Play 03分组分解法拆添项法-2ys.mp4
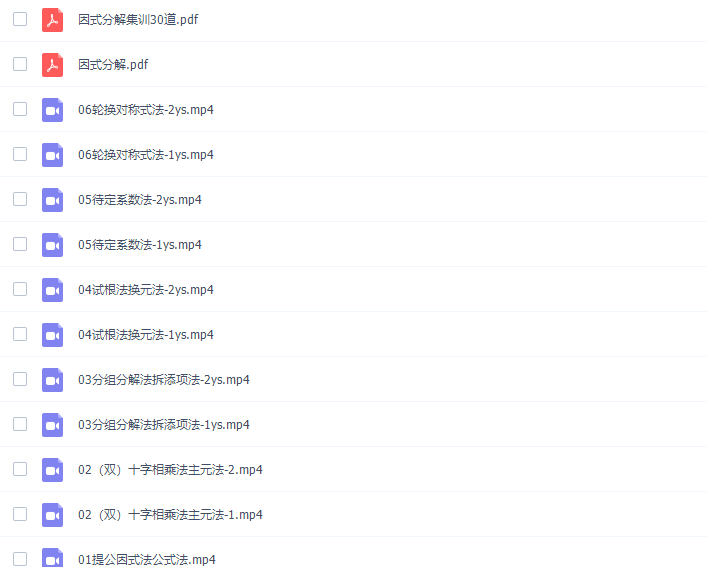This screenshot has height=567, width=707. point(163,379)
